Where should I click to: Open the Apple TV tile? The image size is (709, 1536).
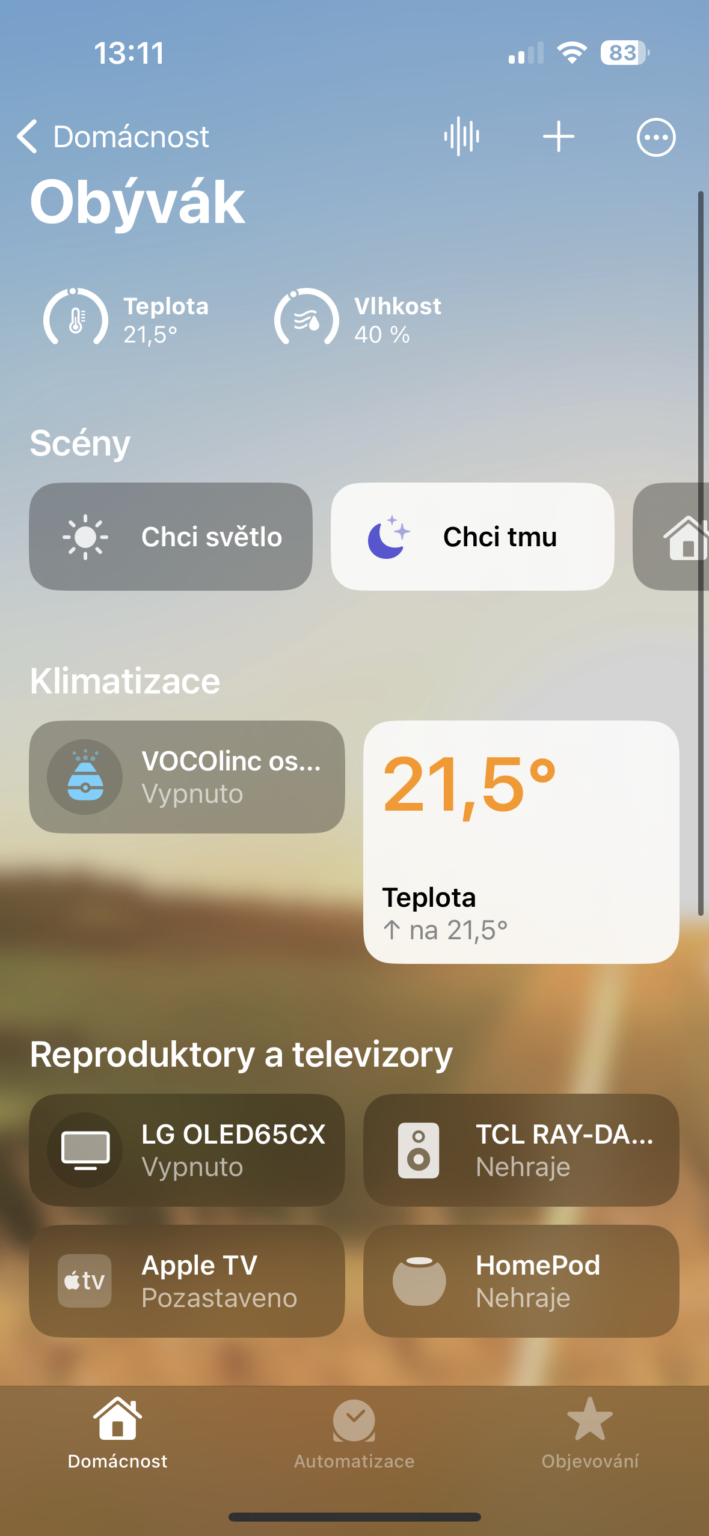[187, 1281]
